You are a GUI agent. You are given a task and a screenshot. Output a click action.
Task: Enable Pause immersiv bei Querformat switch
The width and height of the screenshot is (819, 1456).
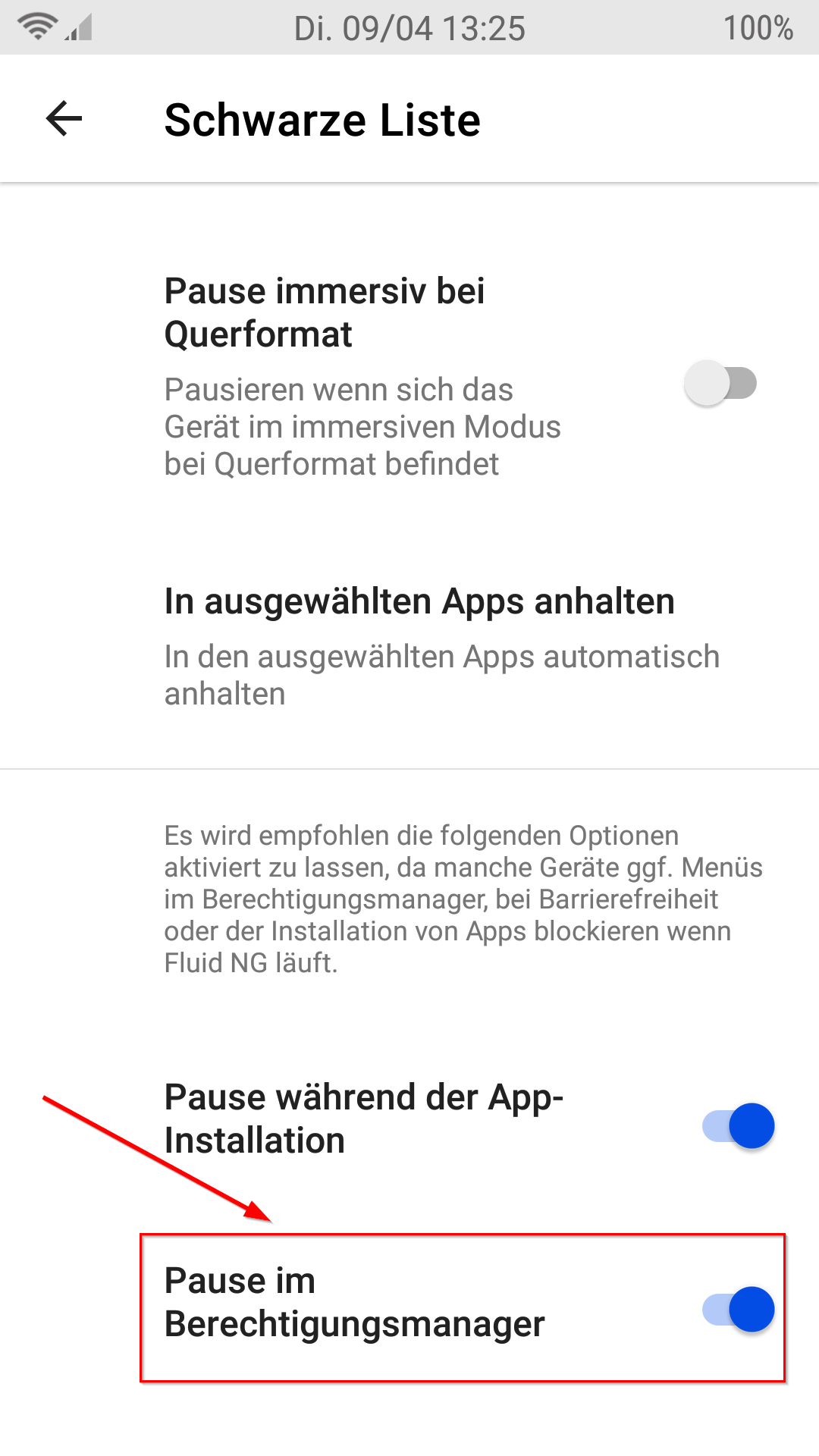coord(720,383)
